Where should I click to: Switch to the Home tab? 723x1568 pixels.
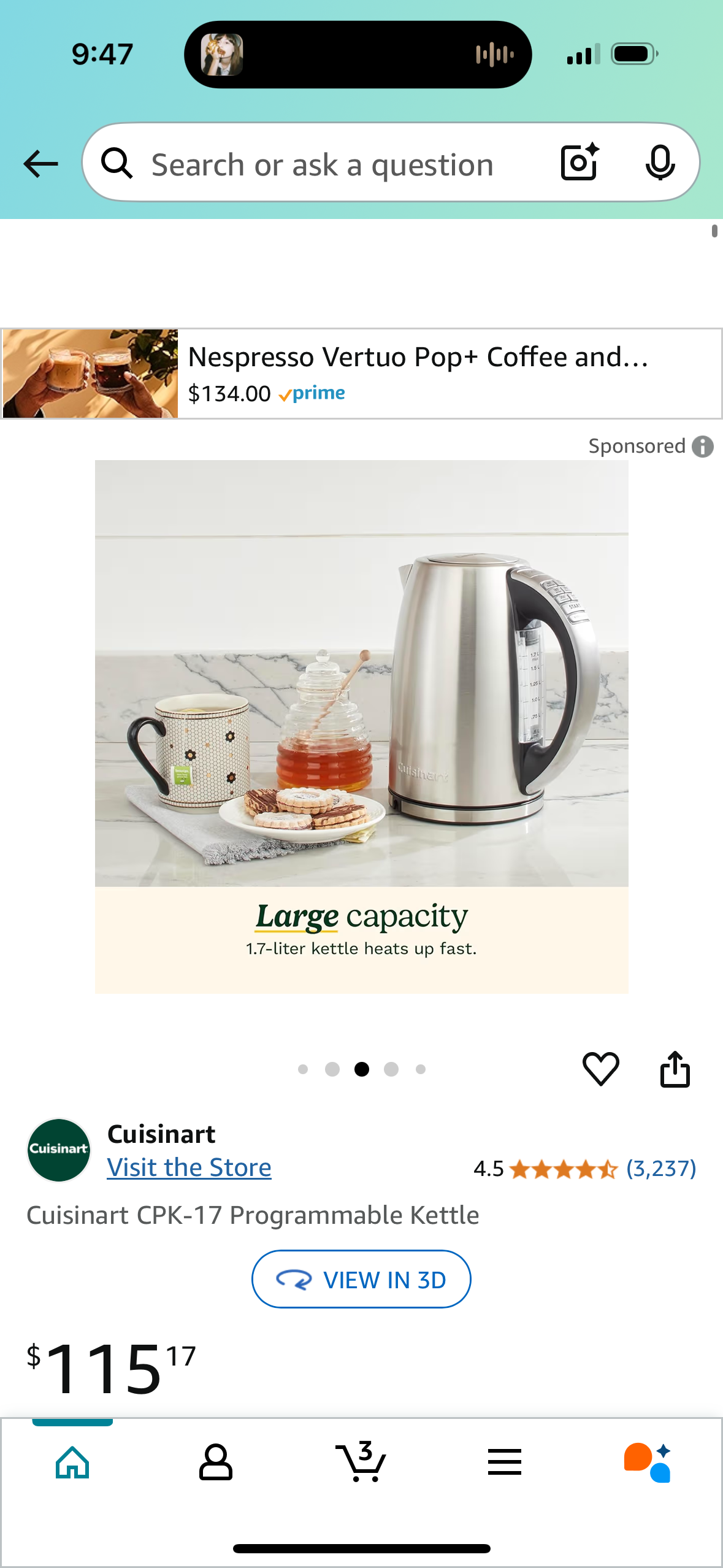[72, 1462]
